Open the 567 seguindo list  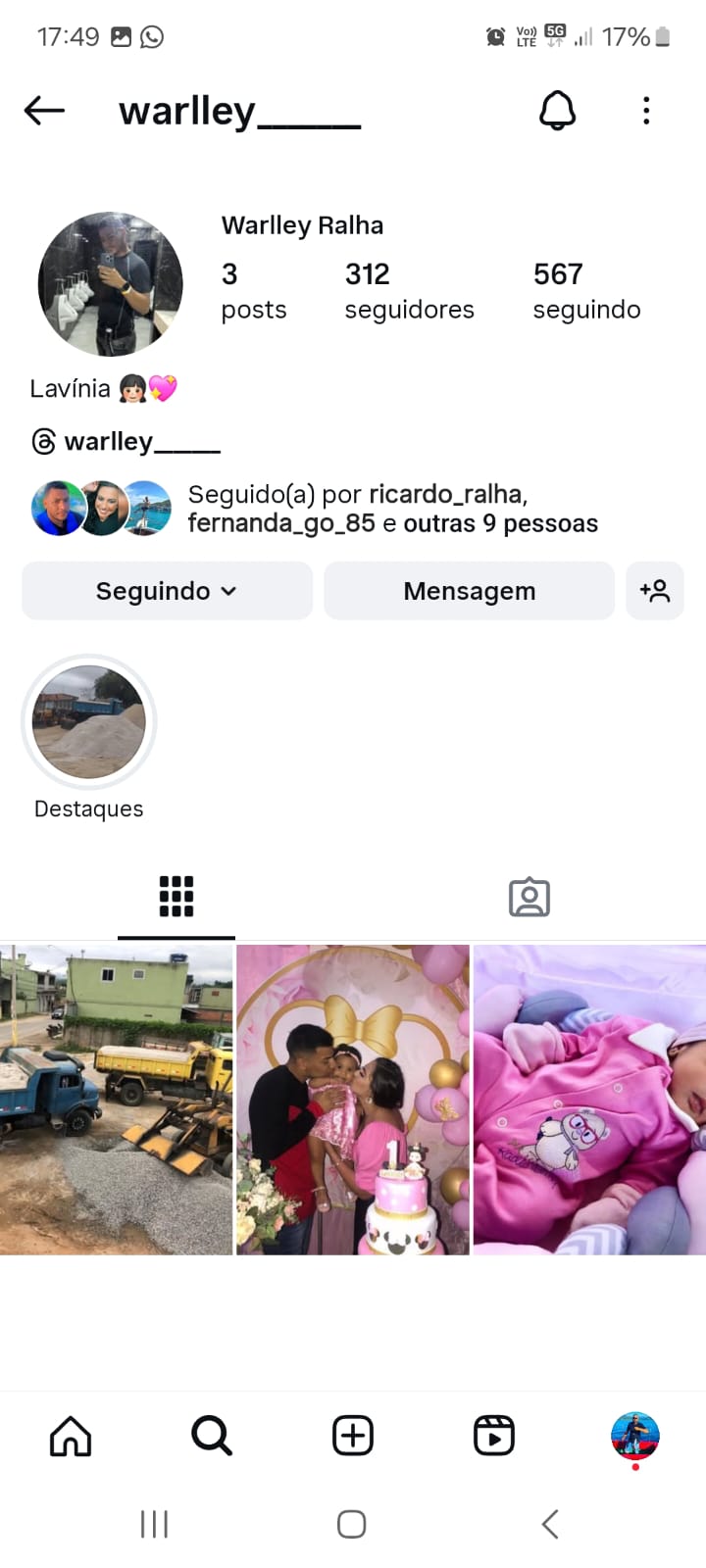[x=586, y=291]
